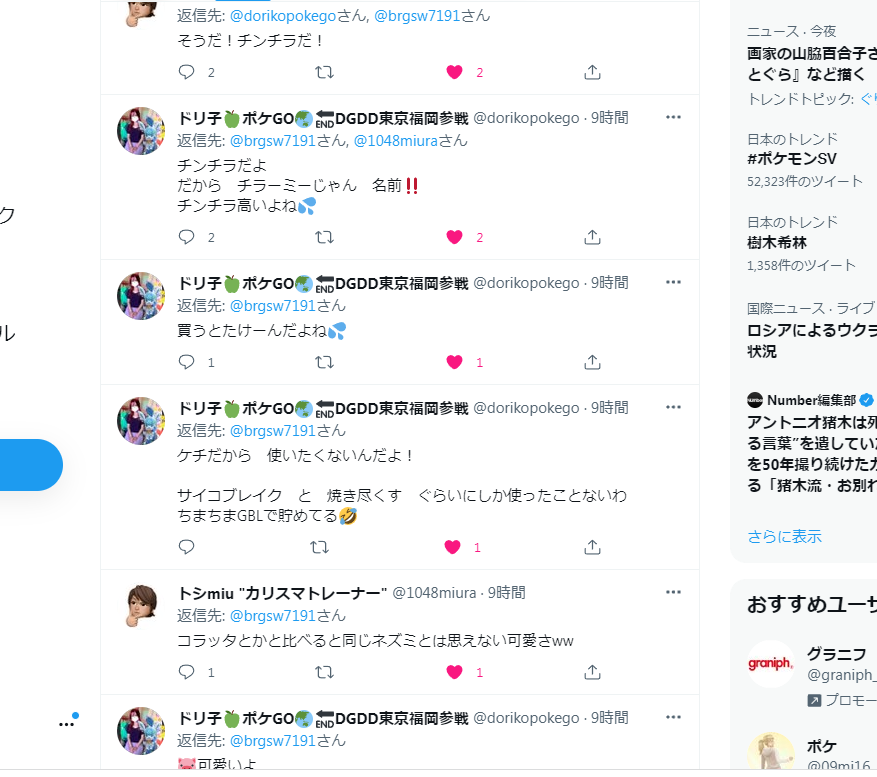Unlike the チンチラだよ tweet
Viewport: 877px width, 777px height.
[454, 237]
